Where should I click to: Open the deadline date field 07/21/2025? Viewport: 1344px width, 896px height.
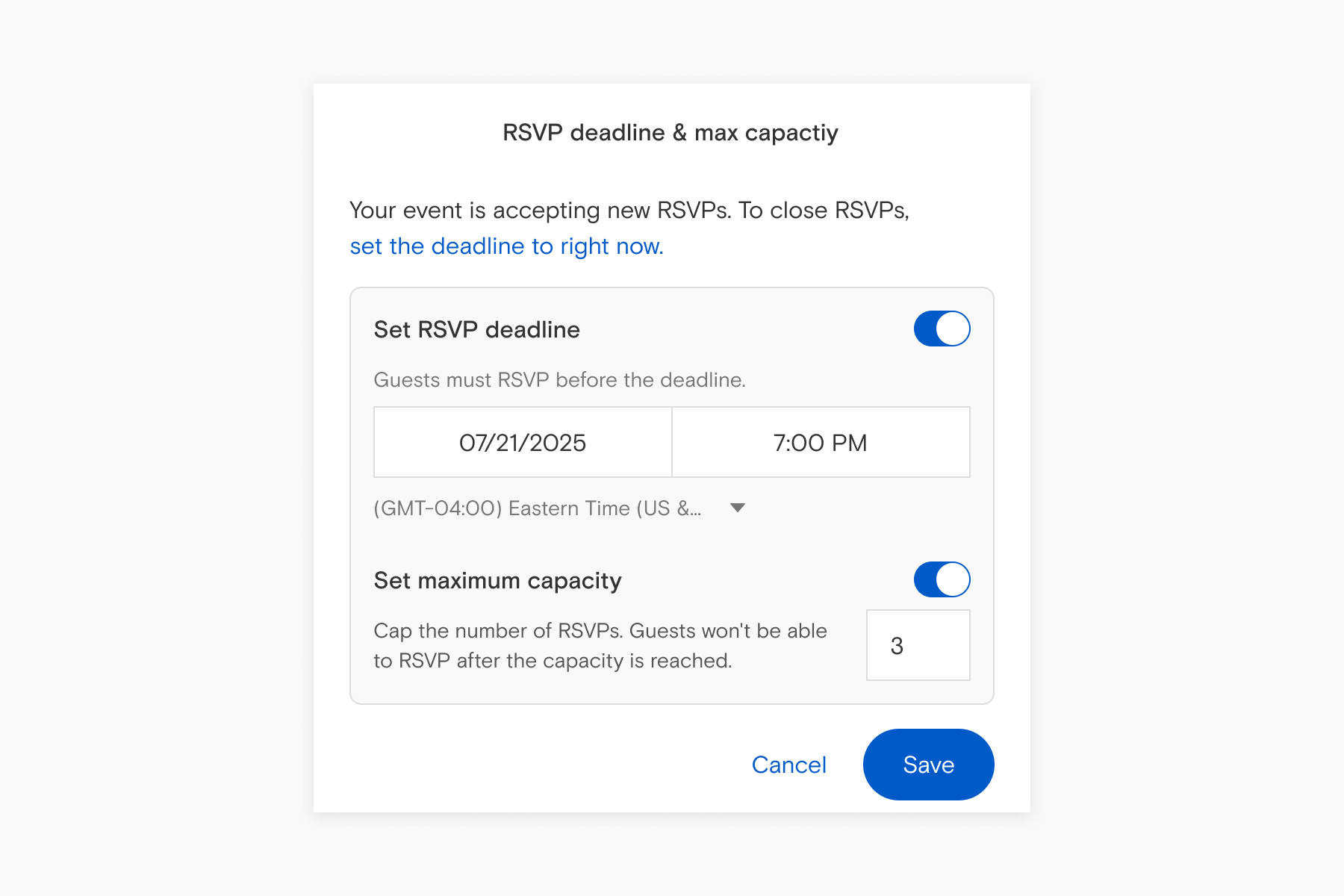523,443
